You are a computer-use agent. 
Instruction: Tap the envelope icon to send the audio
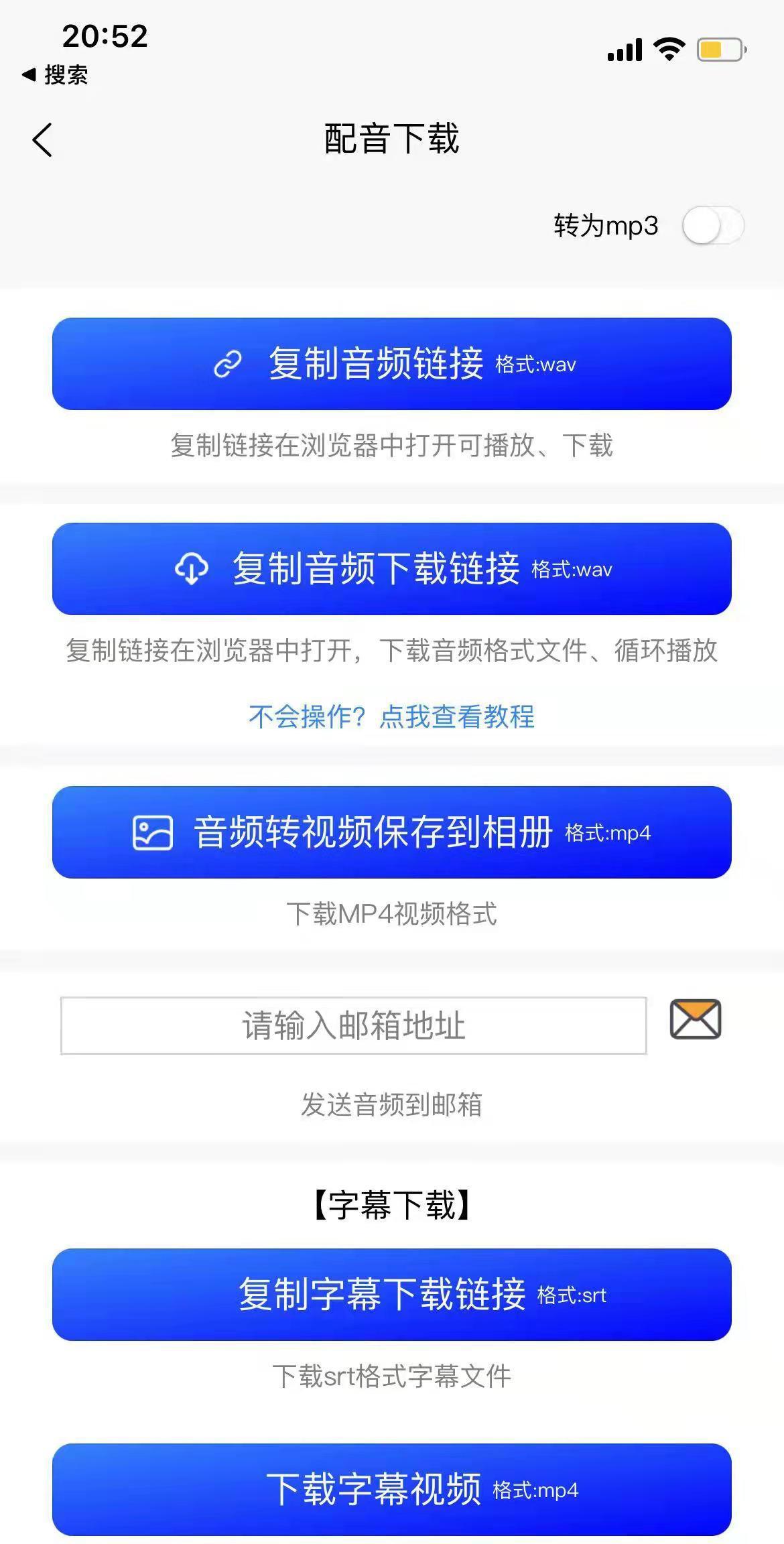(x=696, y=1019)
